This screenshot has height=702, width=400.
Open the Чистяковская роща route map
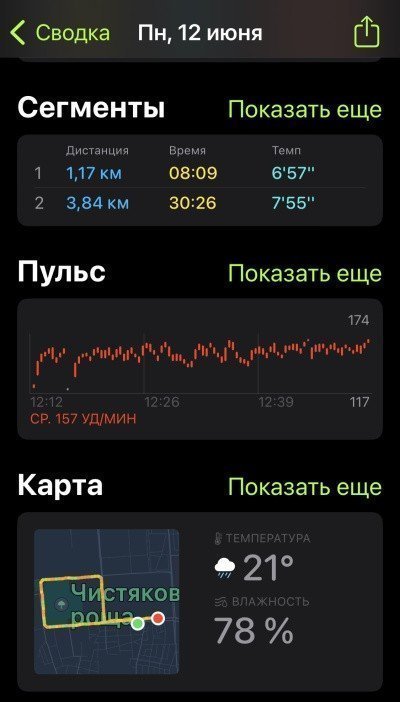tap(107, 601)
